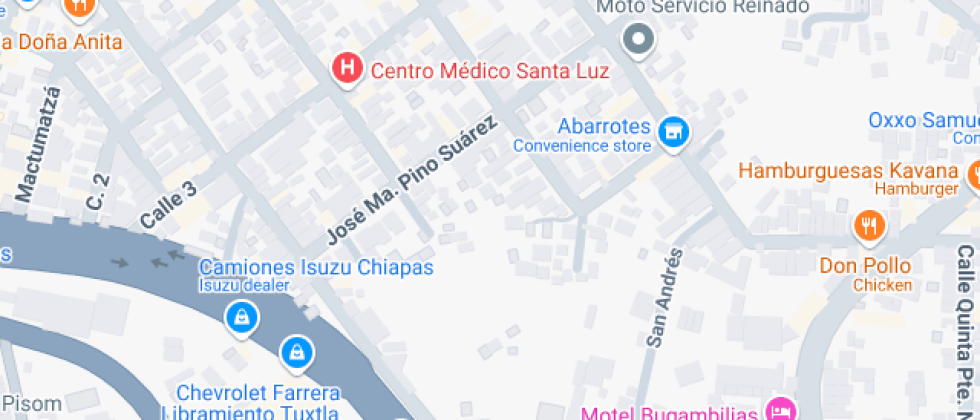Open Centro Médico Santa Luz hospital marker
The height and width of the screenshot is (420, 980).
point(346,69)
